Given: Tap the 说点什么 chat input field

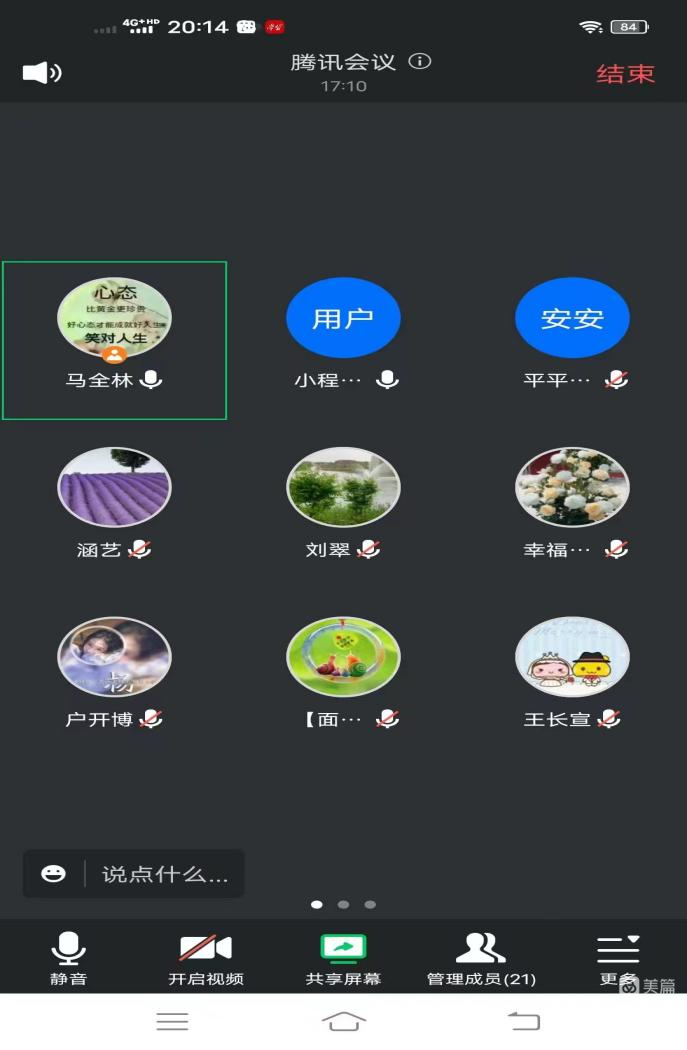Looking at the screenshot, I should tap(165, 874).
